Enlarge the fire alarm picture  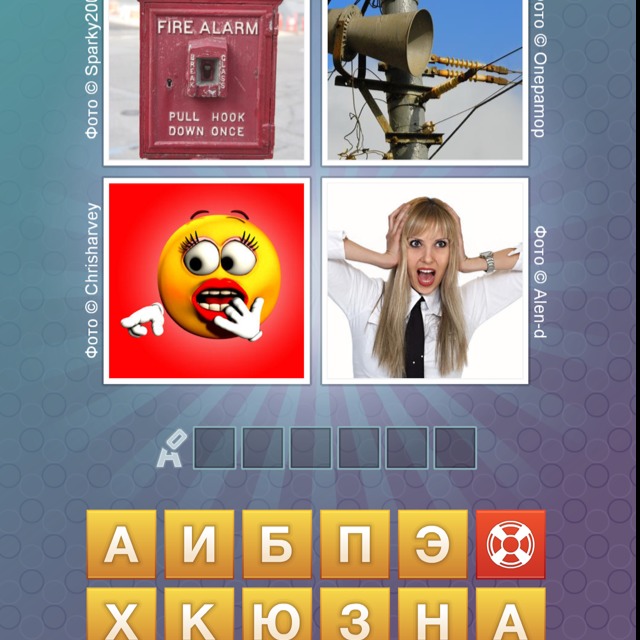point(206,80)
